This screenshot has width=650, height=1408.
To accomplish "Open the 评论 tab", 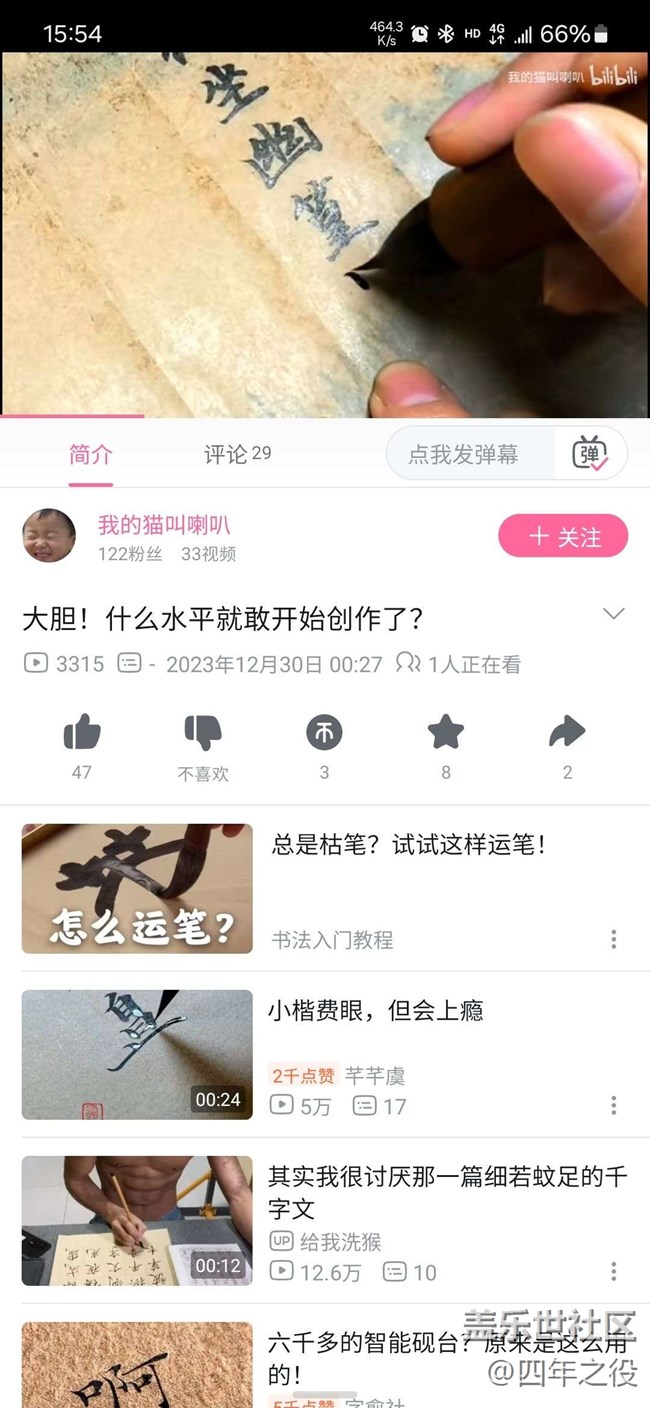I will pyautogui.click(x=237, y=455).
